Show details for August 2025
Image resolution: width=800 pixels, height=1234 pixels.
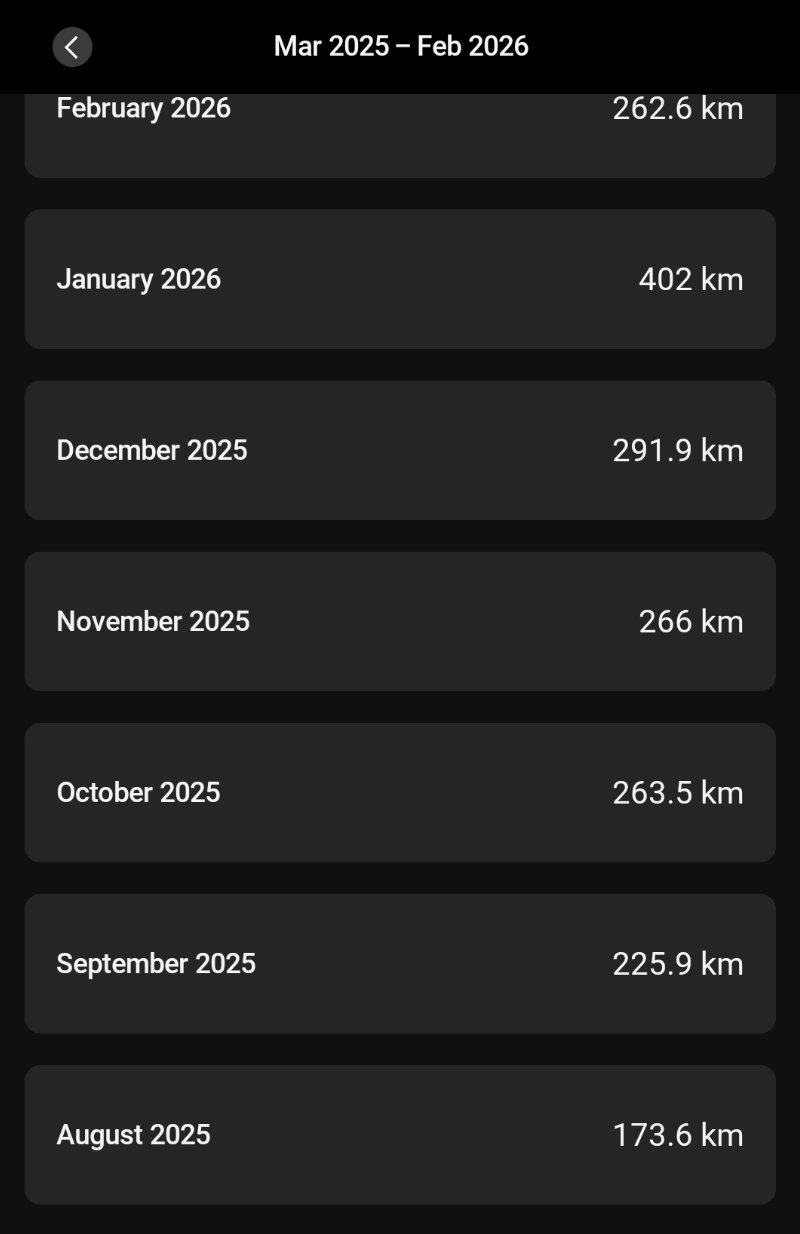pos(400,1134)
